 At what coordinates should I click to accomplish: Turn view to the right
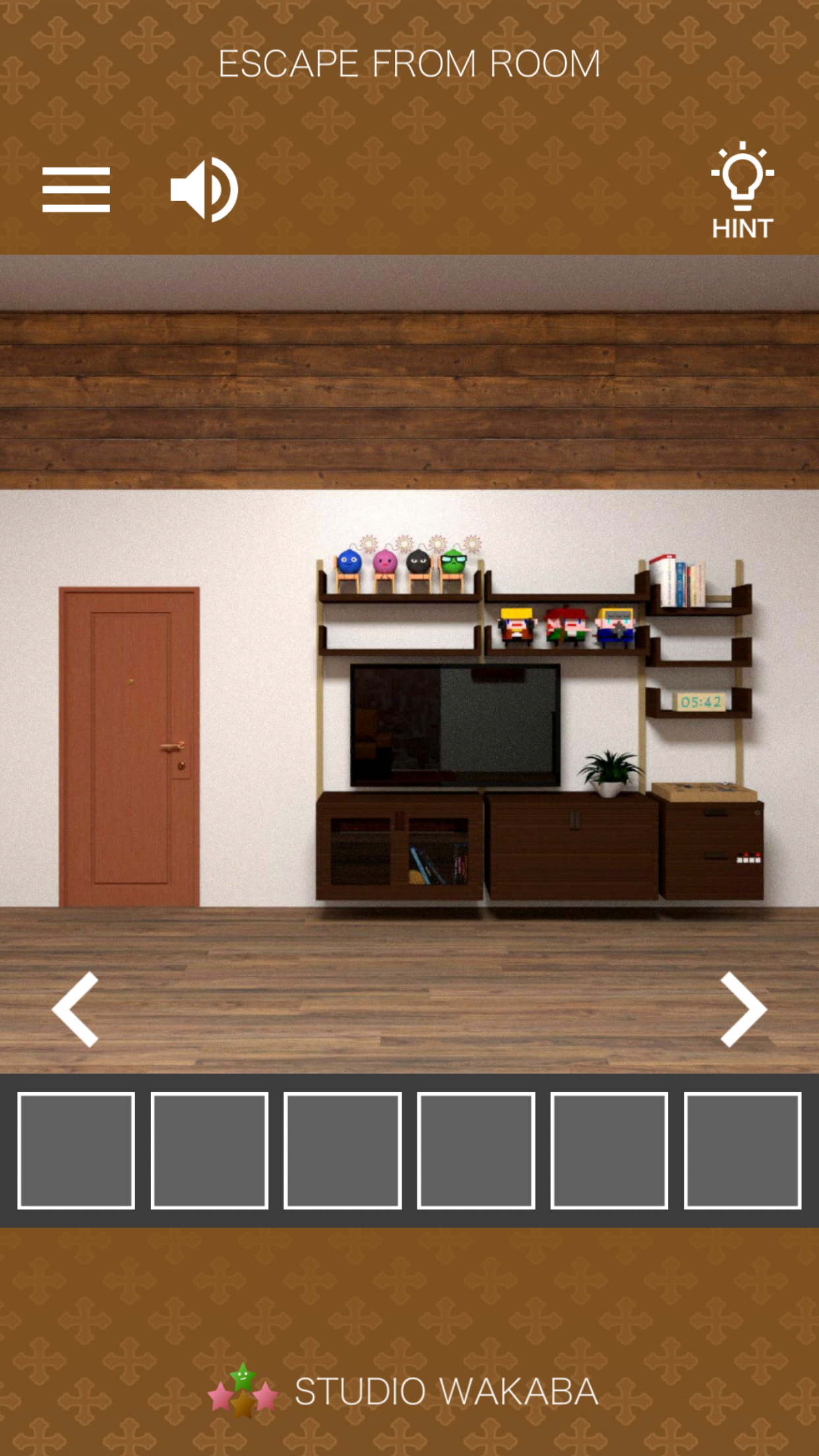tap(743, 1009)
